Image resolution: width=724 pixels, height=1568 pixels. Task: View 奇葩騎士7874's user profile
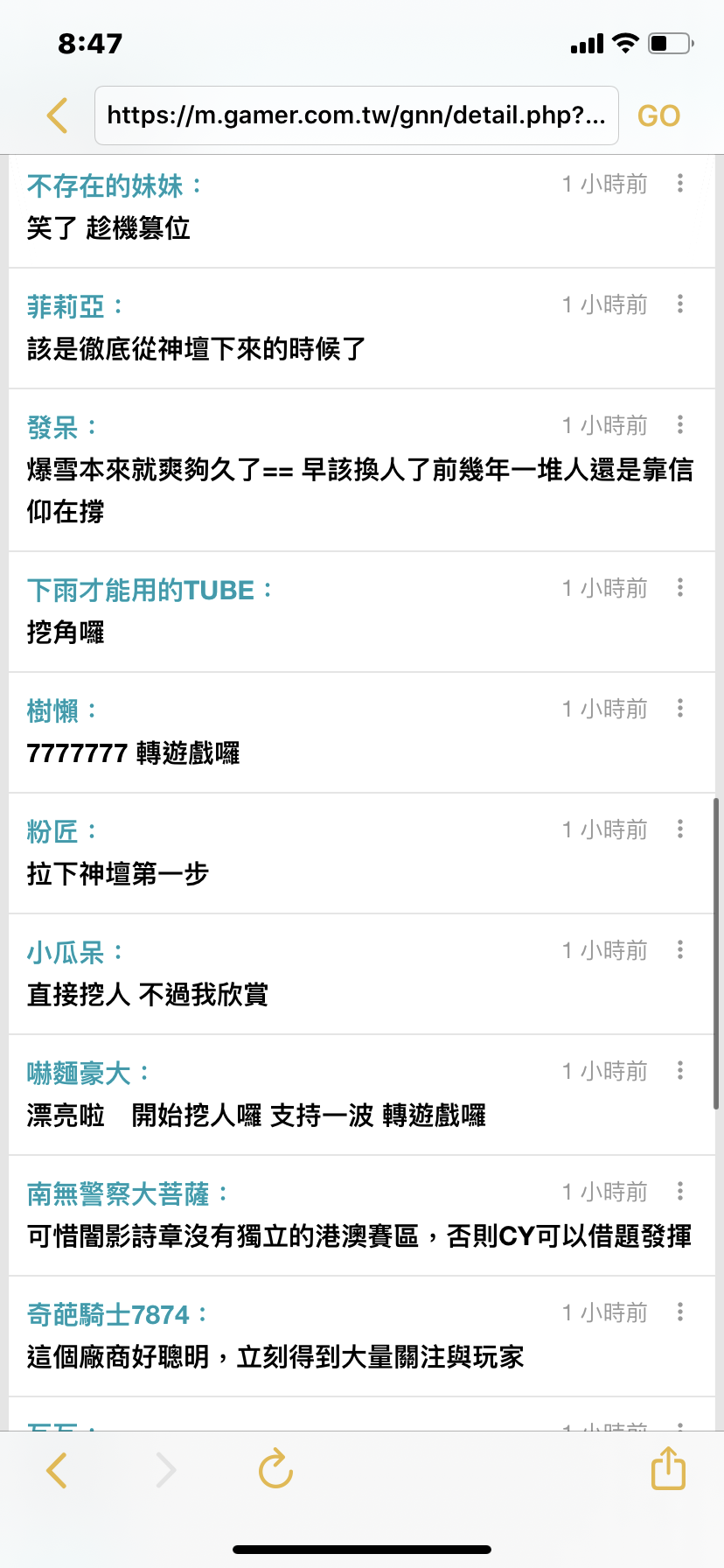pyautogui.click(x=108, y=1314)
